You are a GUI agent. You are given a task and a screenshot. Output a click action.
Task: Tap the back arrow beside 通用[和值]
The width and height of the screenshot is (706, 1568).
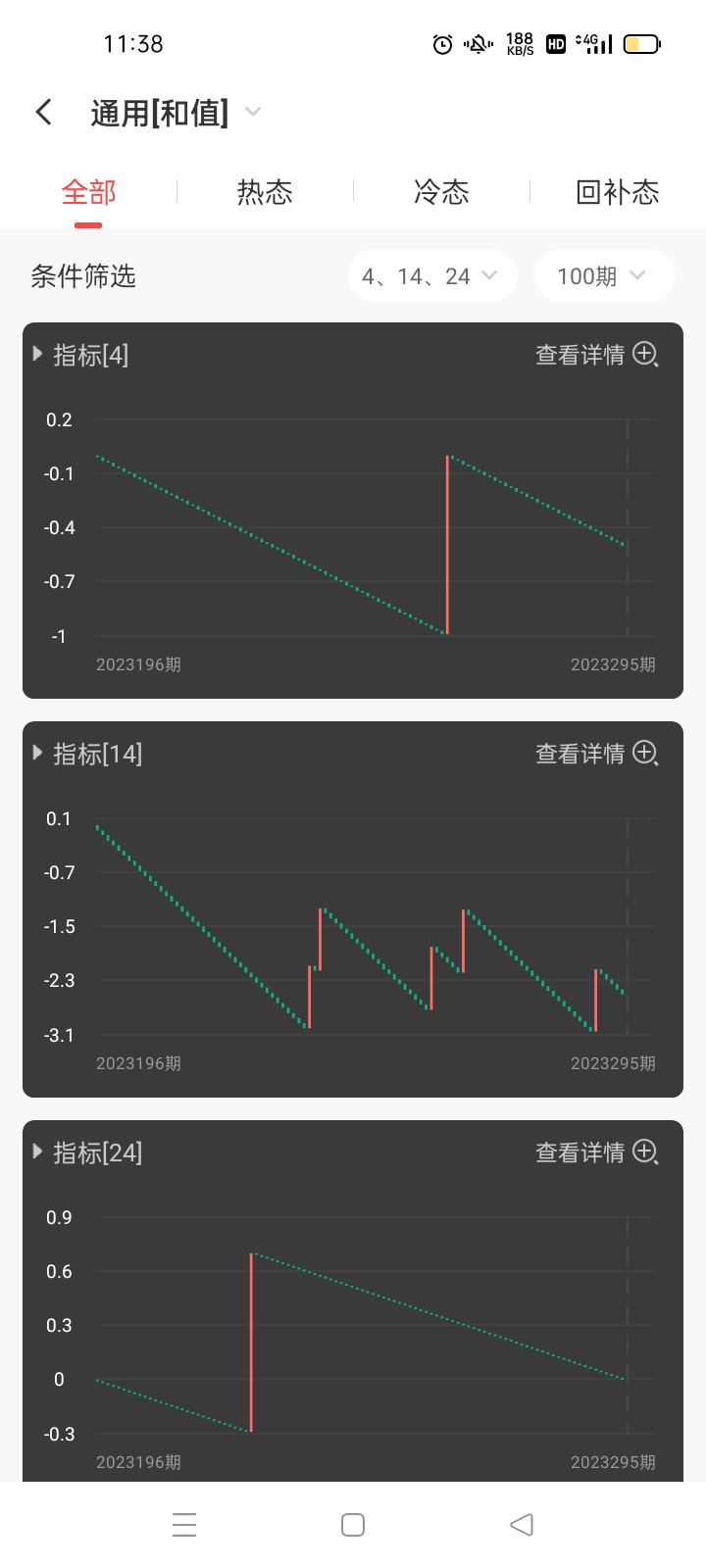(43, 112)
